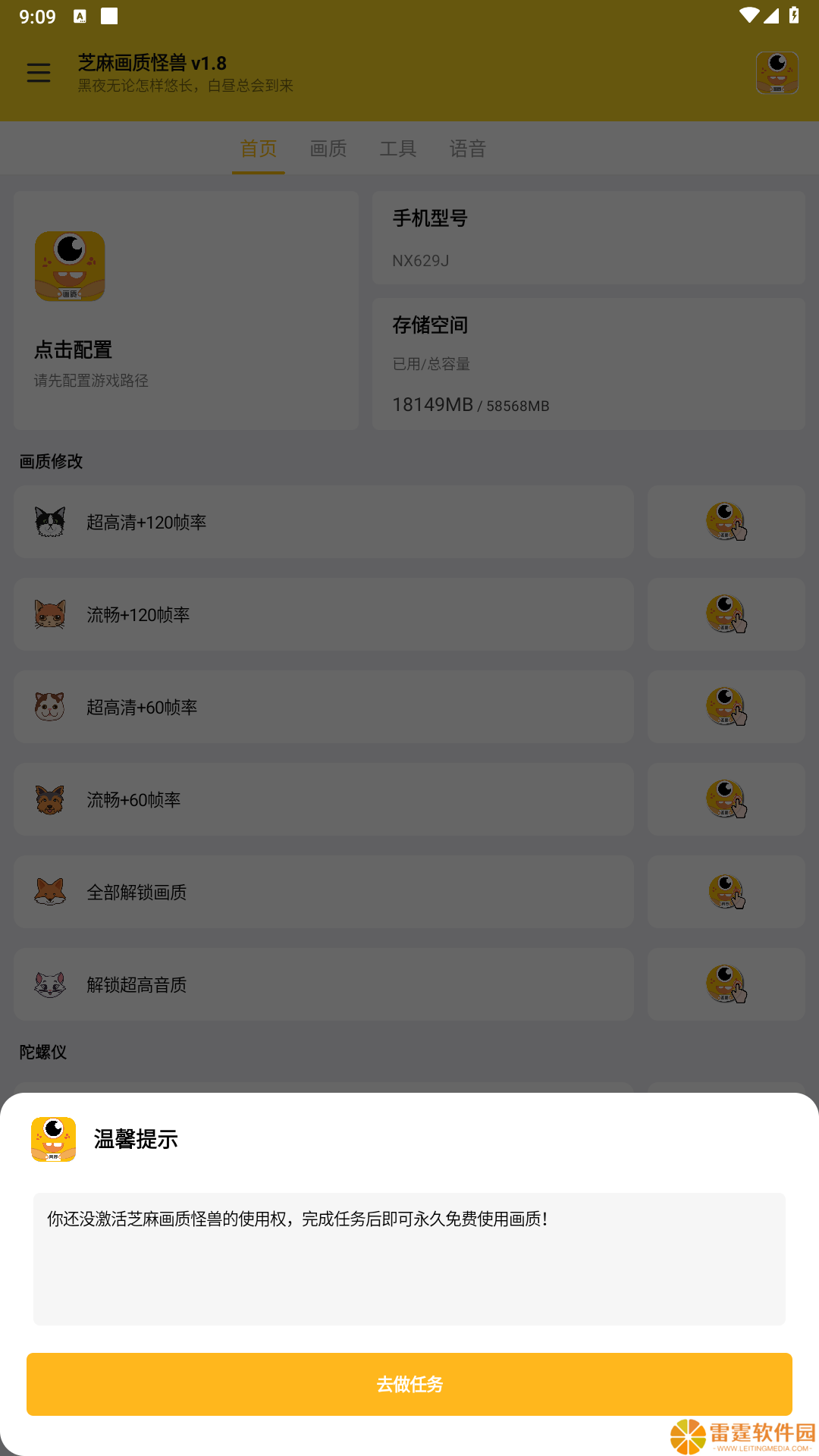
Task: Open the 点击配置 card
Action: point(187,311)
